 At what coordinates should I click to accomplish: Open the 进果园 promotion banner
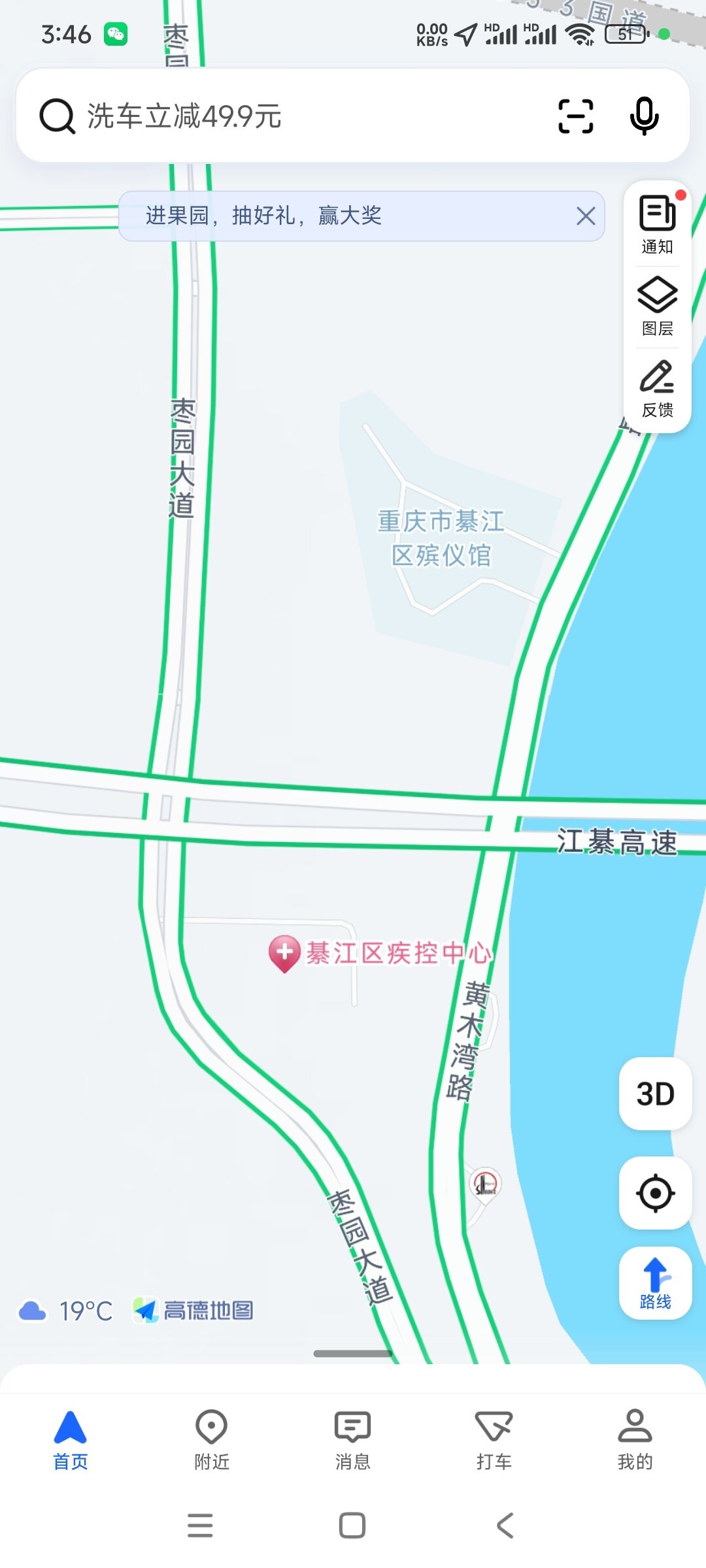[327, 216]
